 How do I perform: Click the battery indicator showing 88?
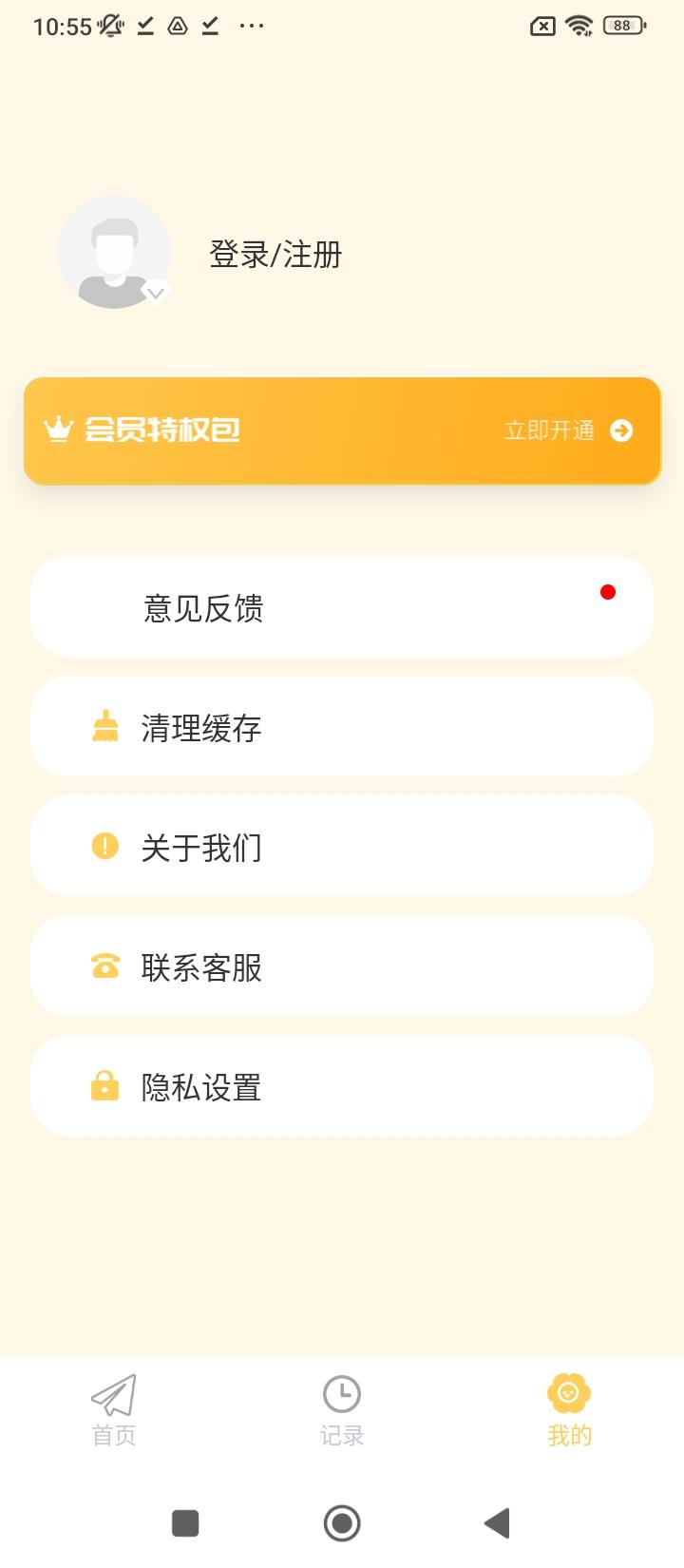pyautogui.click(x=622, y=26)
